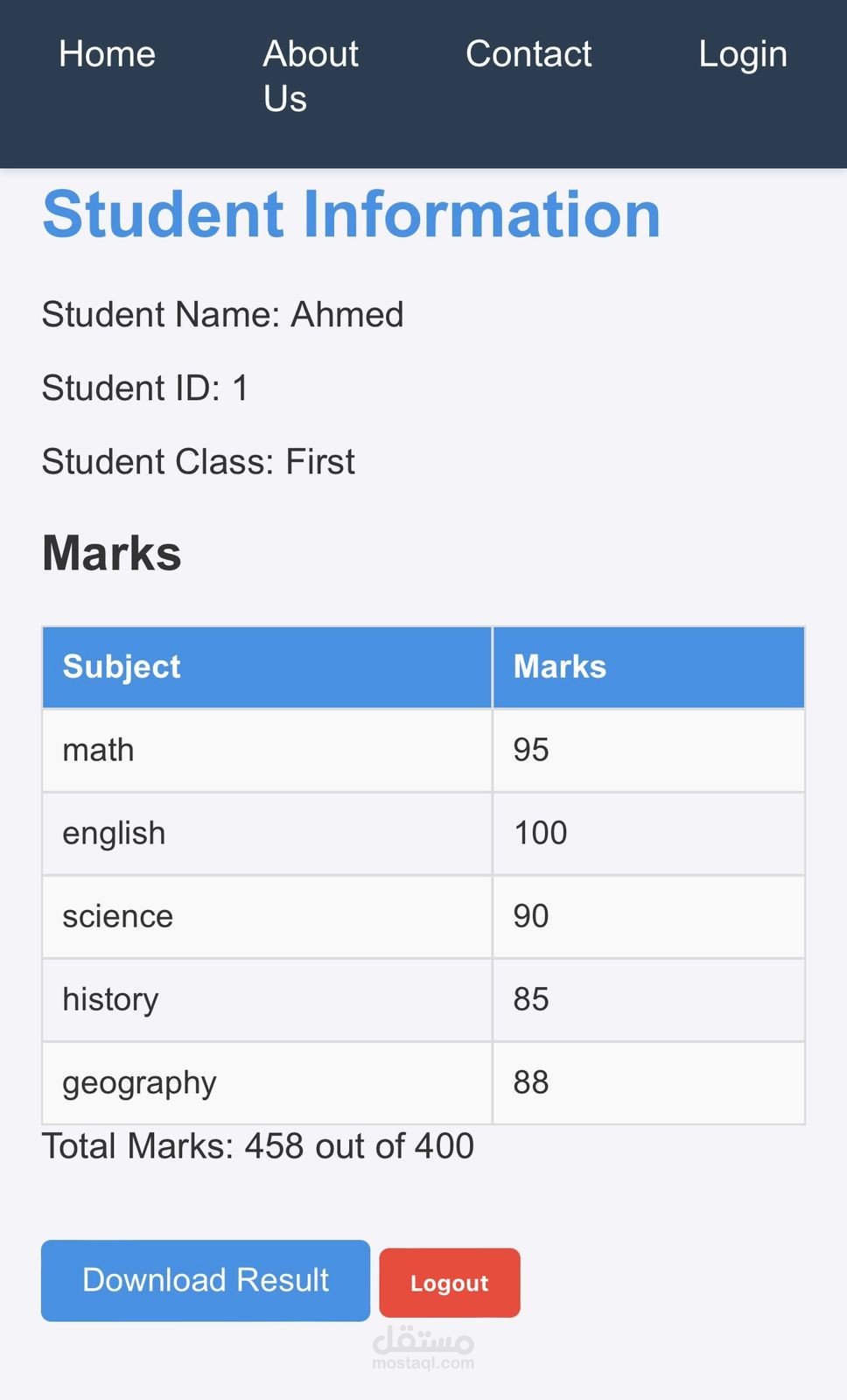Open the About Us page
Screen dimensions: 847x1400
[310, 75]
